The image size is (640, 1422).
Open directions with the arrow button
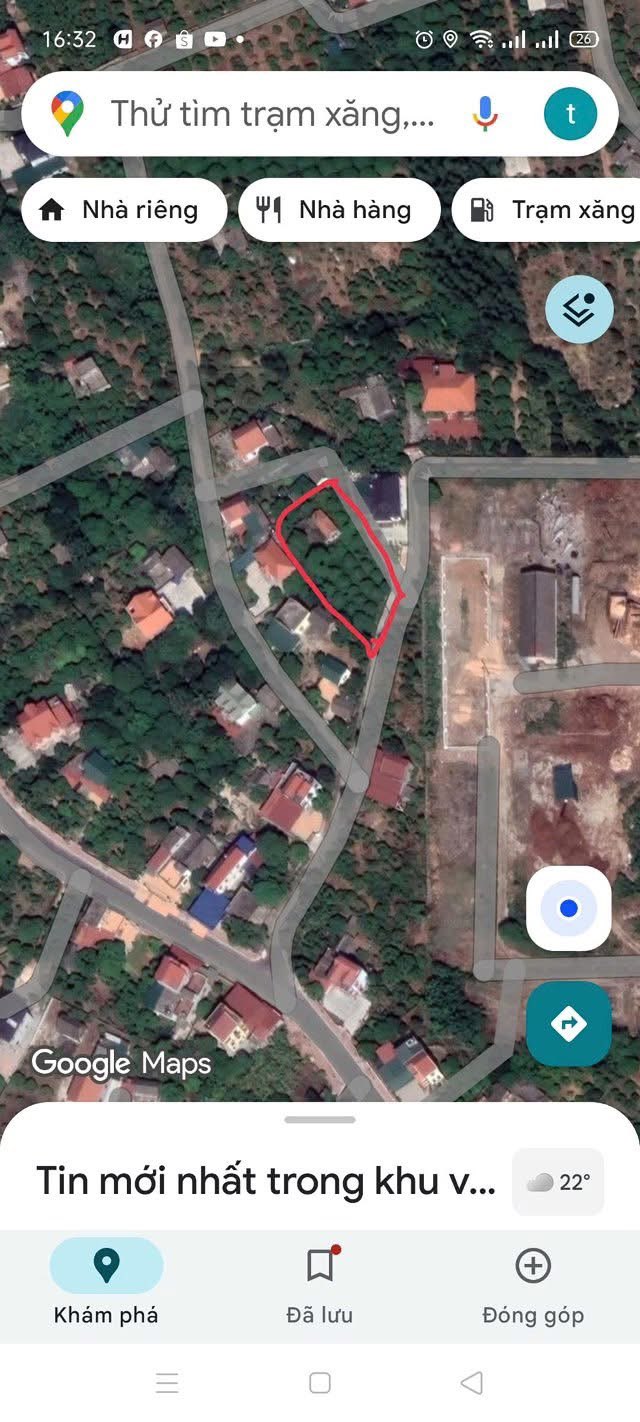pyautogui.click(x=568, y=1023)
